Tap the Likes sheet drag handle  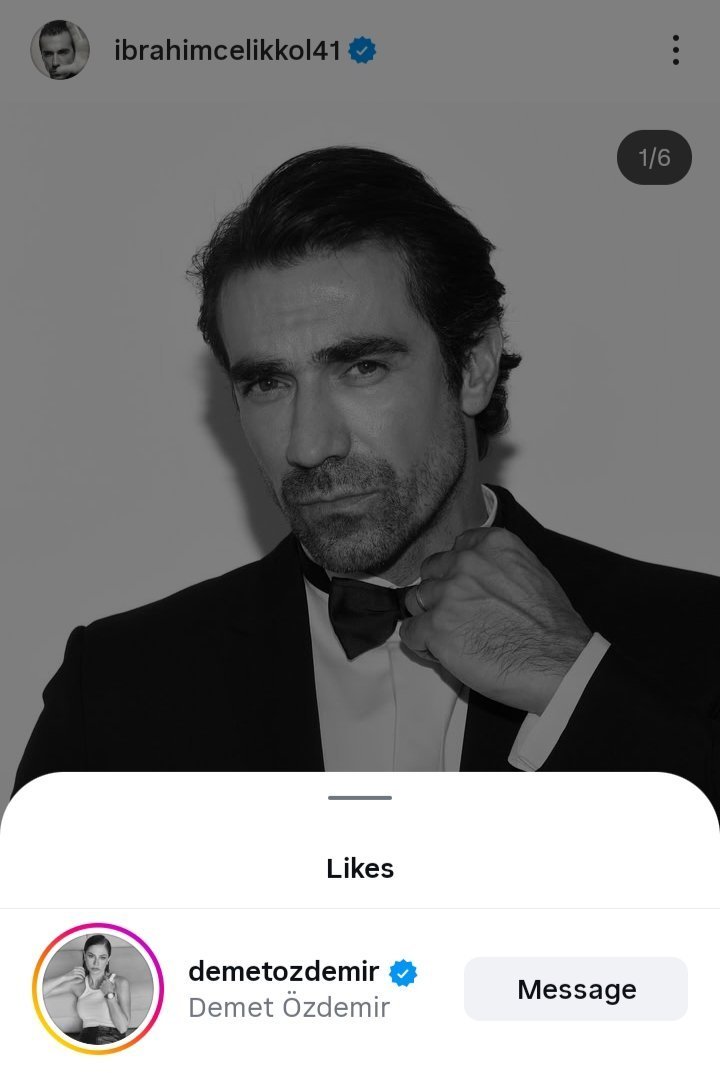[x=360, y=797]
